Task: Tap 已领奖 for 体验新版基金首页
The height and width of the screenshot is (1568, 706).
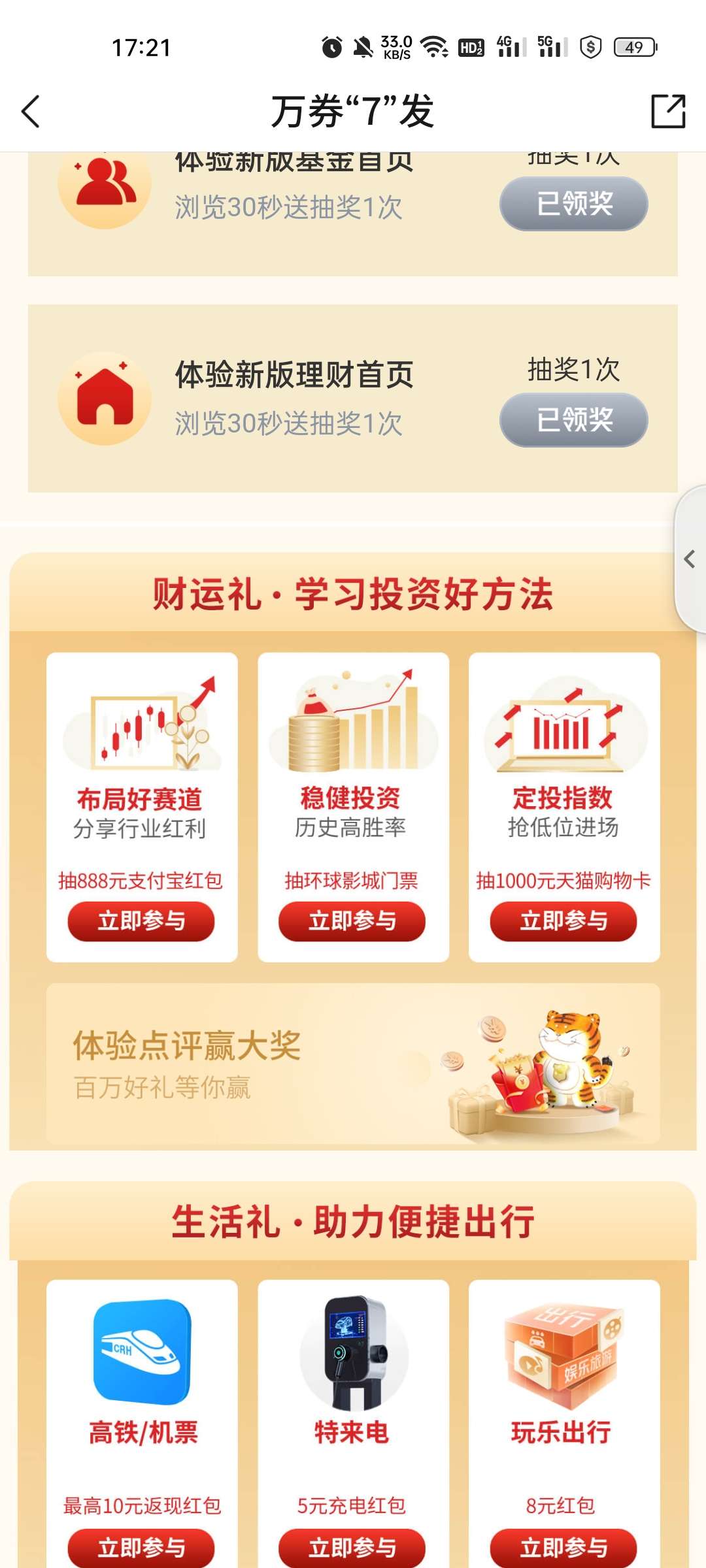Action: click(x=573, y=204)
